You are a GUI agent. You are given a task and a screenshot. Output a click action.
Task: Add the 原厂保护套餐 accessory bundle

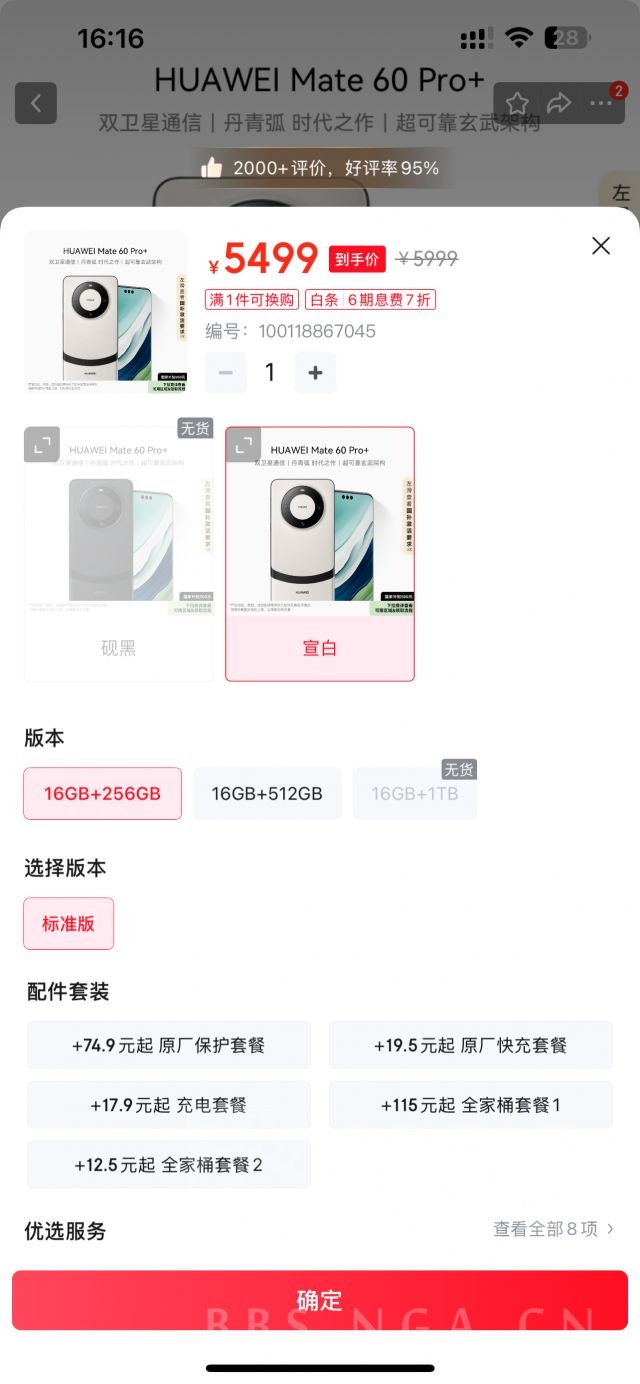coord(168,1045)
